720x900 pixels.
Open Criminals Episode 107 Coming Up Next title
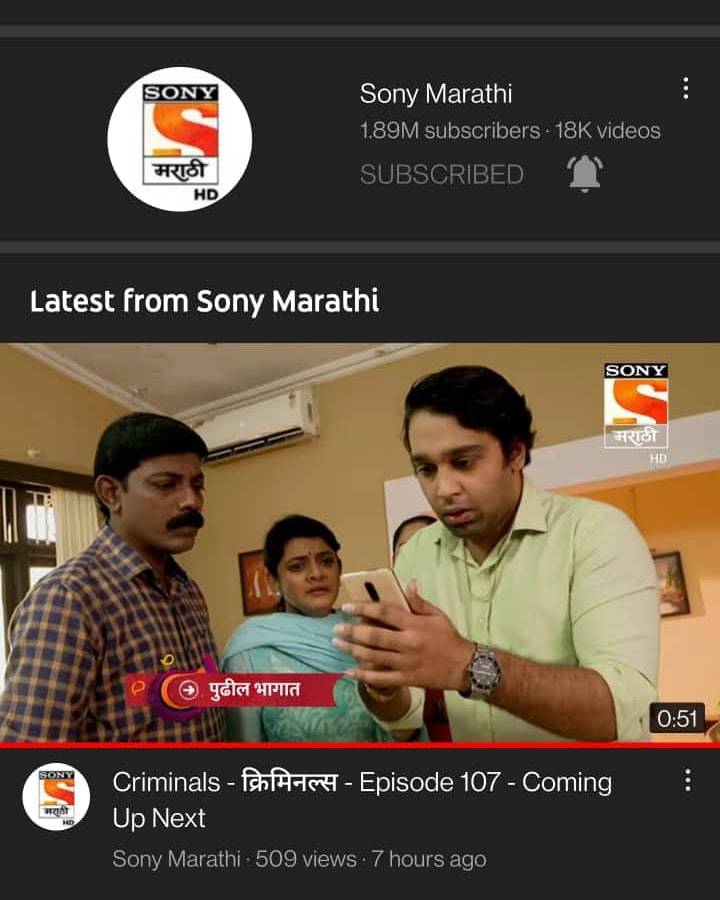[x=361, y=799]
